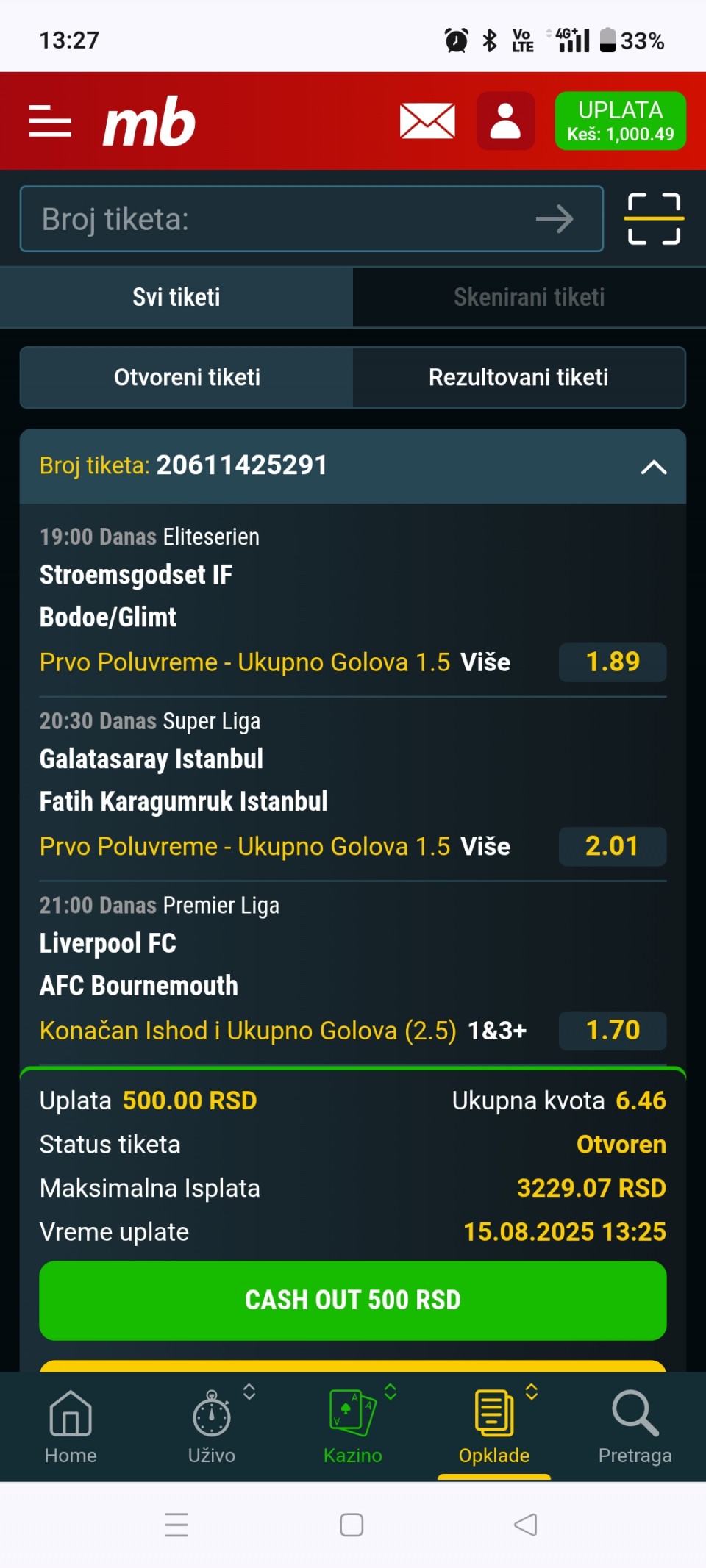
Task: Open the Kazino tab
Action: 353,1426
